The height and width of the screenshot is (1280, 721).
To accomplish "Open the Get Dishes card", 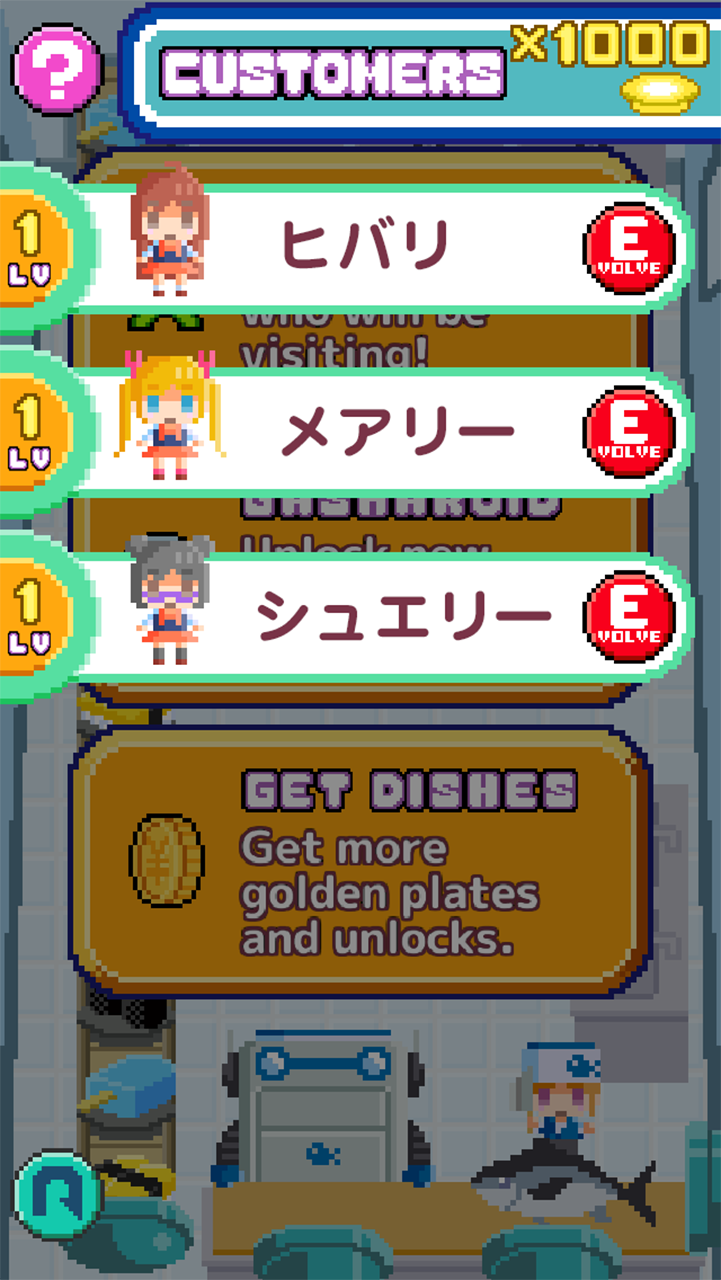I will click(x=360, y=862).
